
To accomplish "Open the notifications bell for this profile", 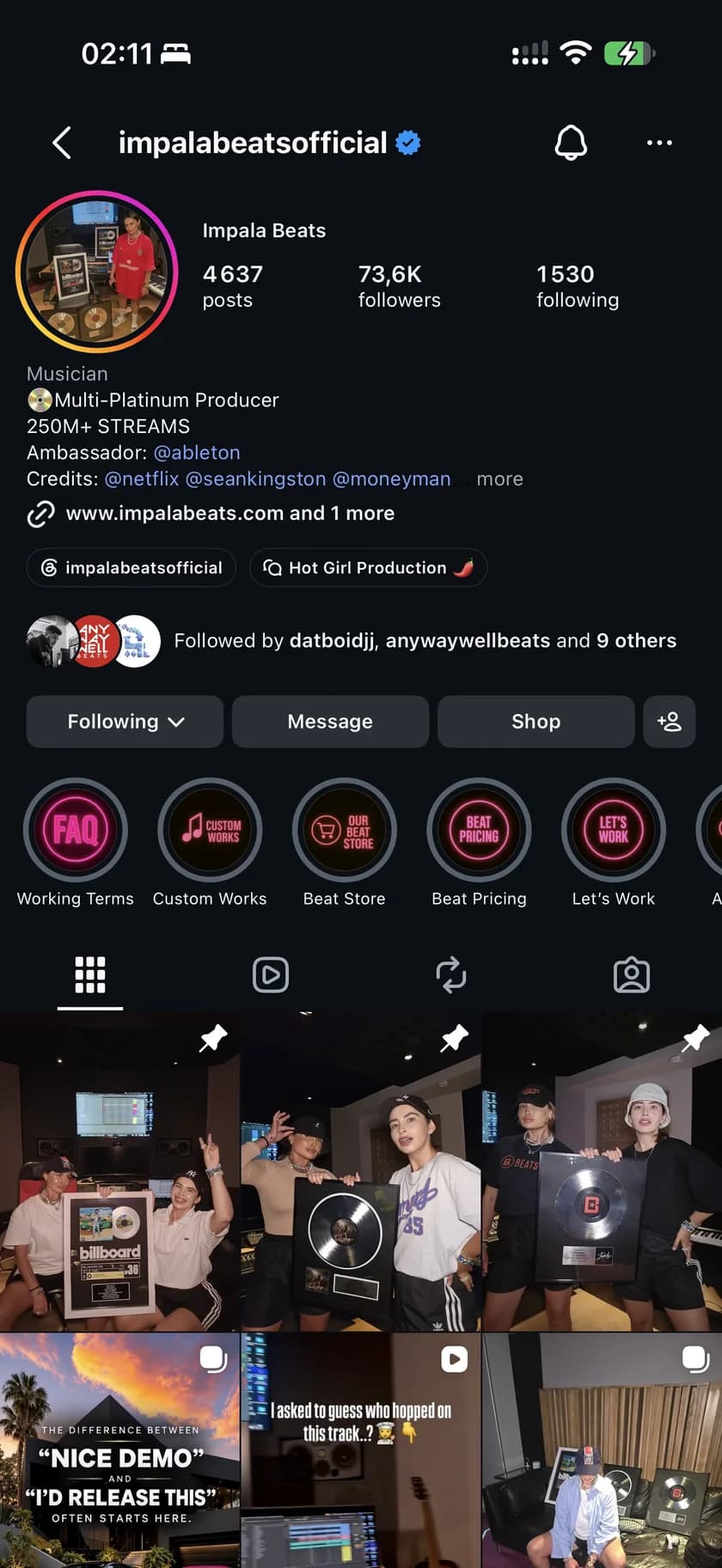I will click(x=571, y=143).
